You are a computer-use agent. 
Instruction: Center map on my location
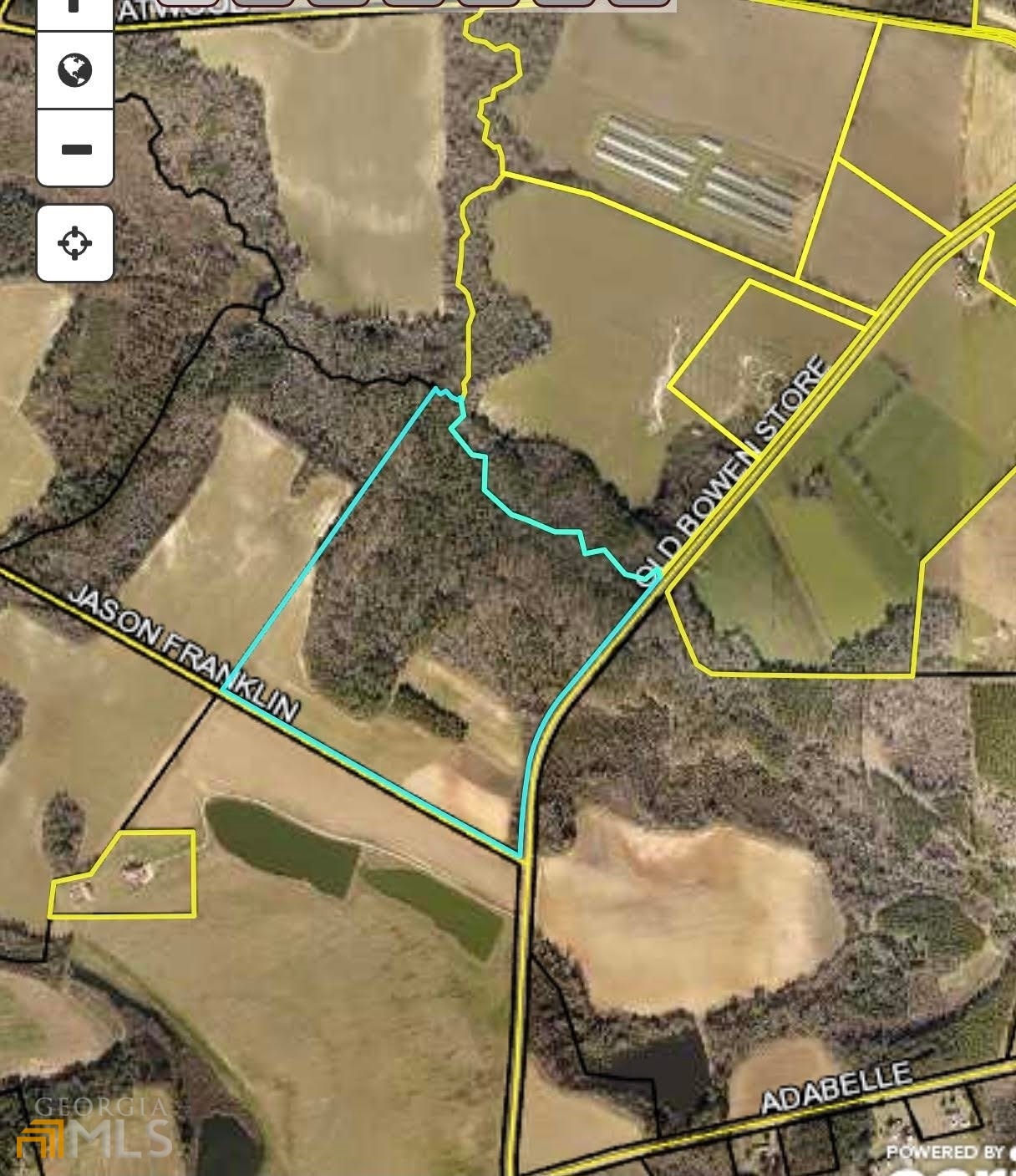(x=75, y=243)
